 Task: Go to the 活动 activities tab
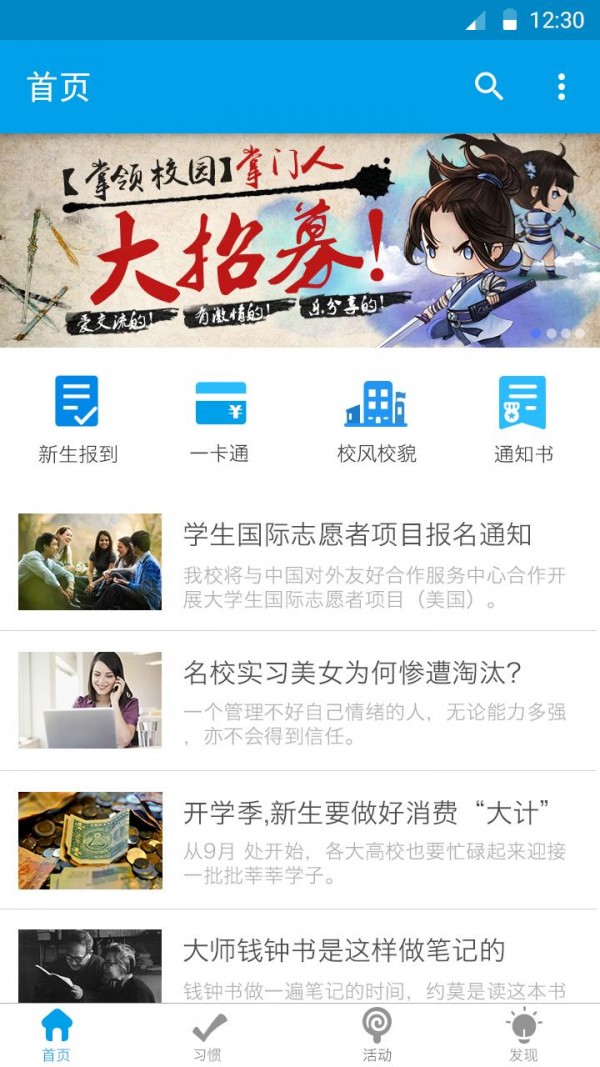[x=377, y=1036]
